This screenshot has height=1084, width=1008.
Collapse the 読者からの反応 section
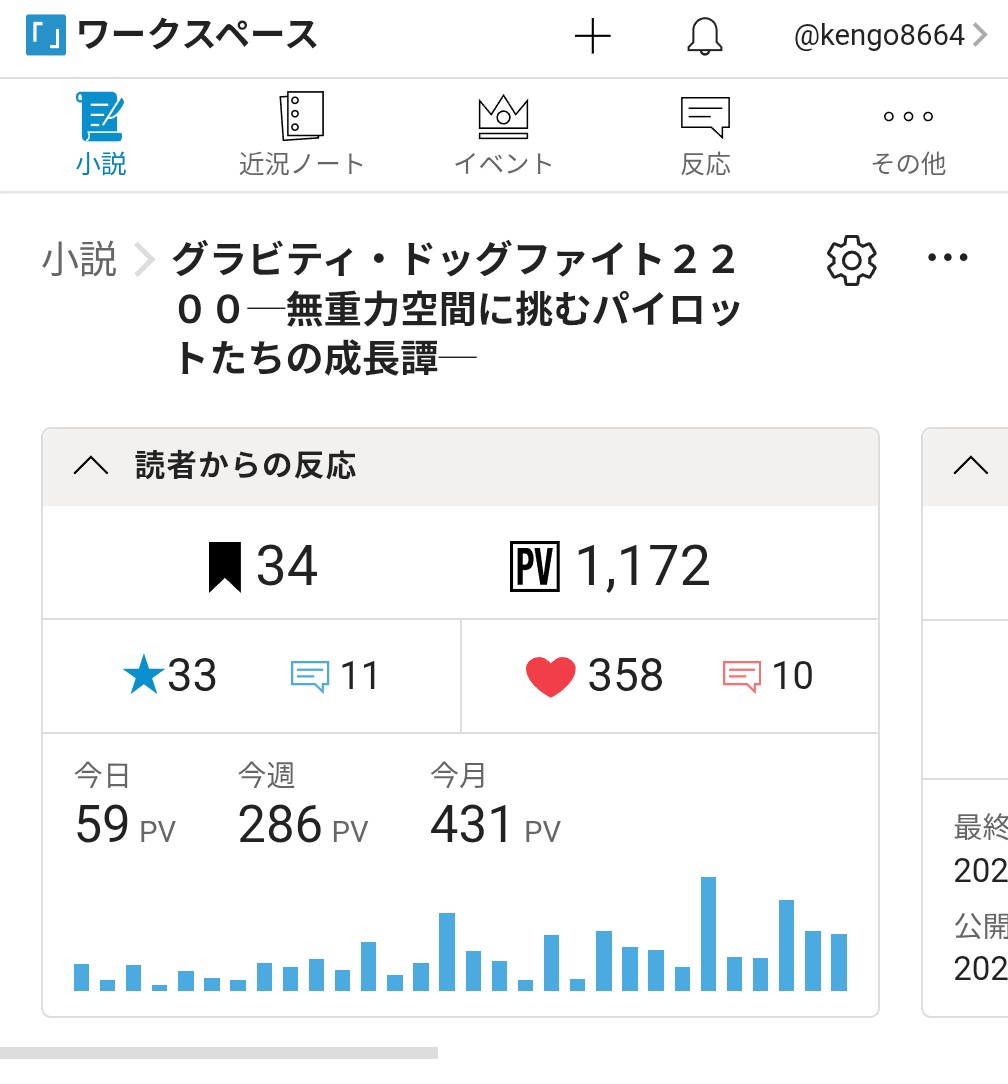click(92, 466)
